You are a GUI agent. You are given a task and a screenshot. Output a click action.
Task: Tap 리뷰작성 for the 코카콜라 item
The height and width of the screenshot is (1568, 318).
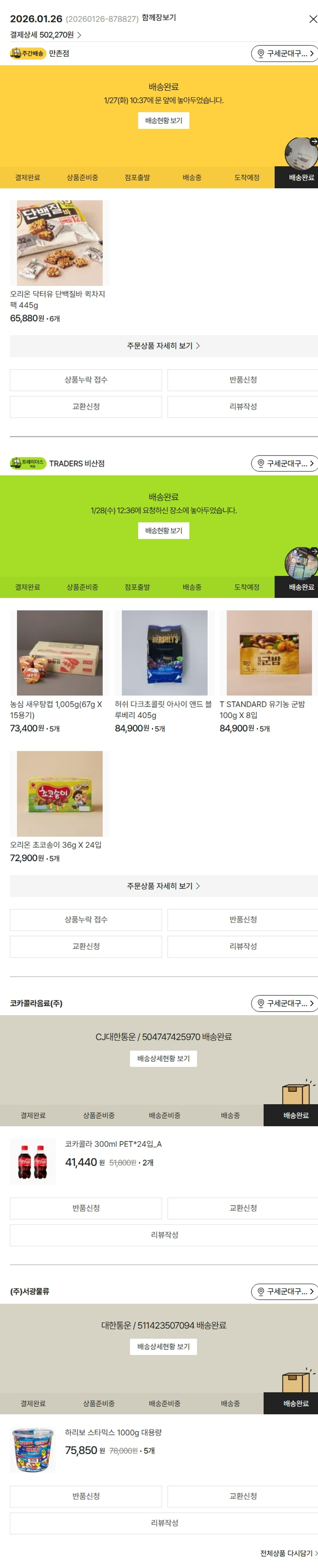[164, 1235]
